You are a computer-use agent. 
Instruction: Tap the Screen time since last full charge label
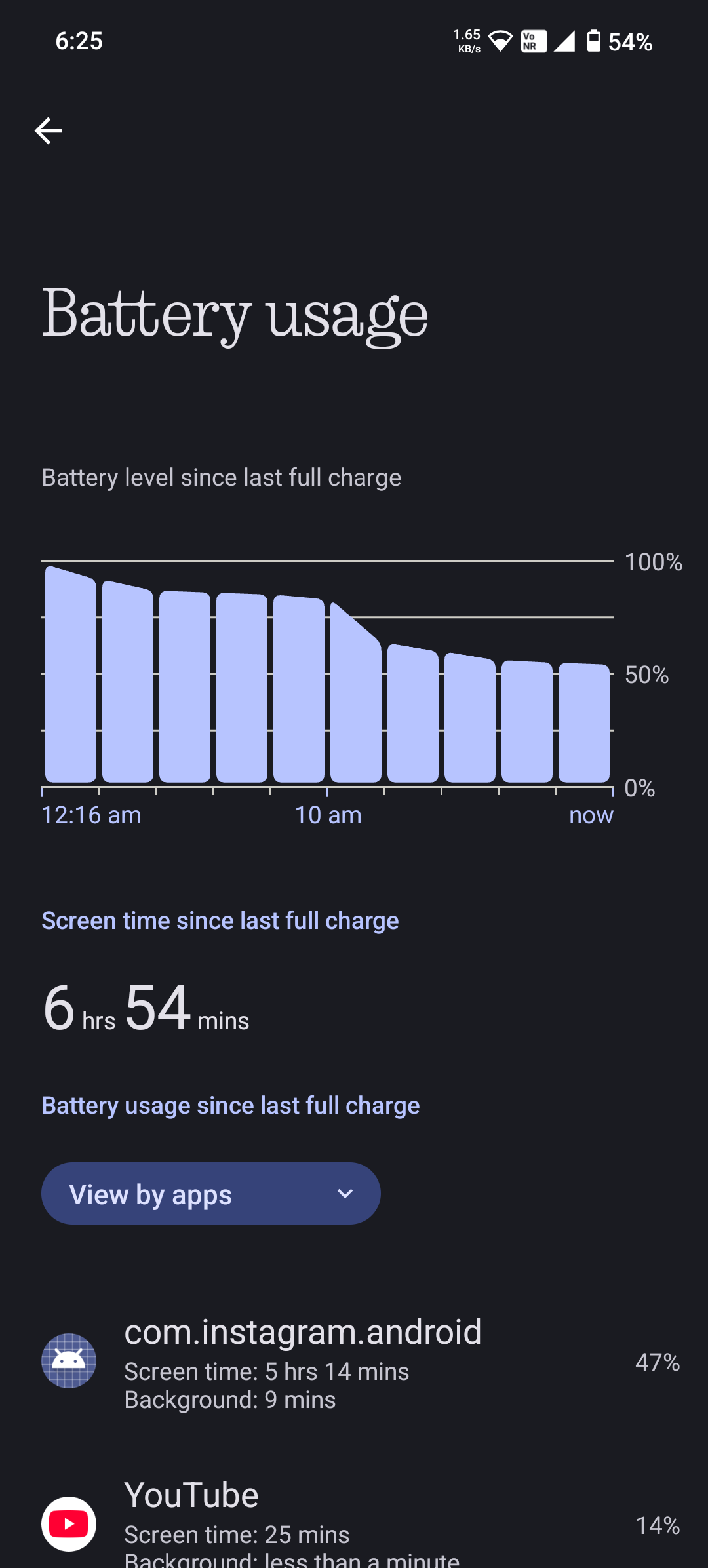click(220, 920)
